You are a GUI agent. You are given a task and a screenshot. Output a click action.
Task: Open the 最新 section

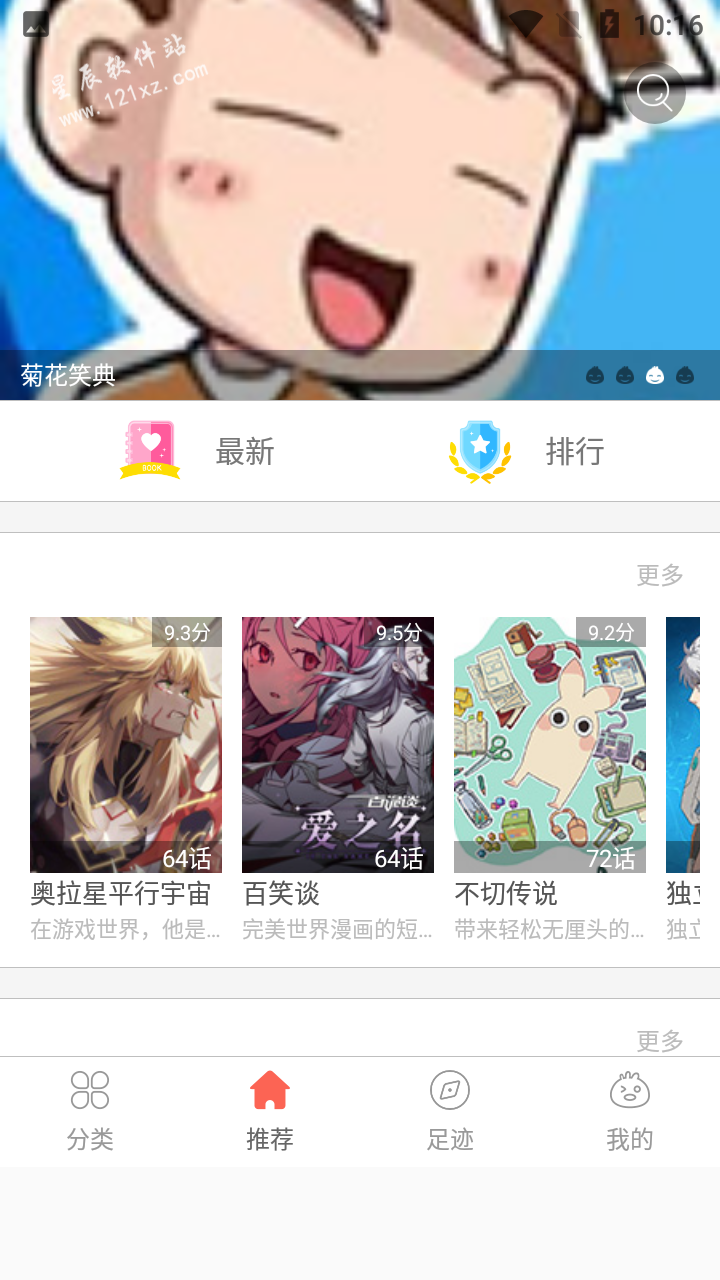(x=198, y=452)
